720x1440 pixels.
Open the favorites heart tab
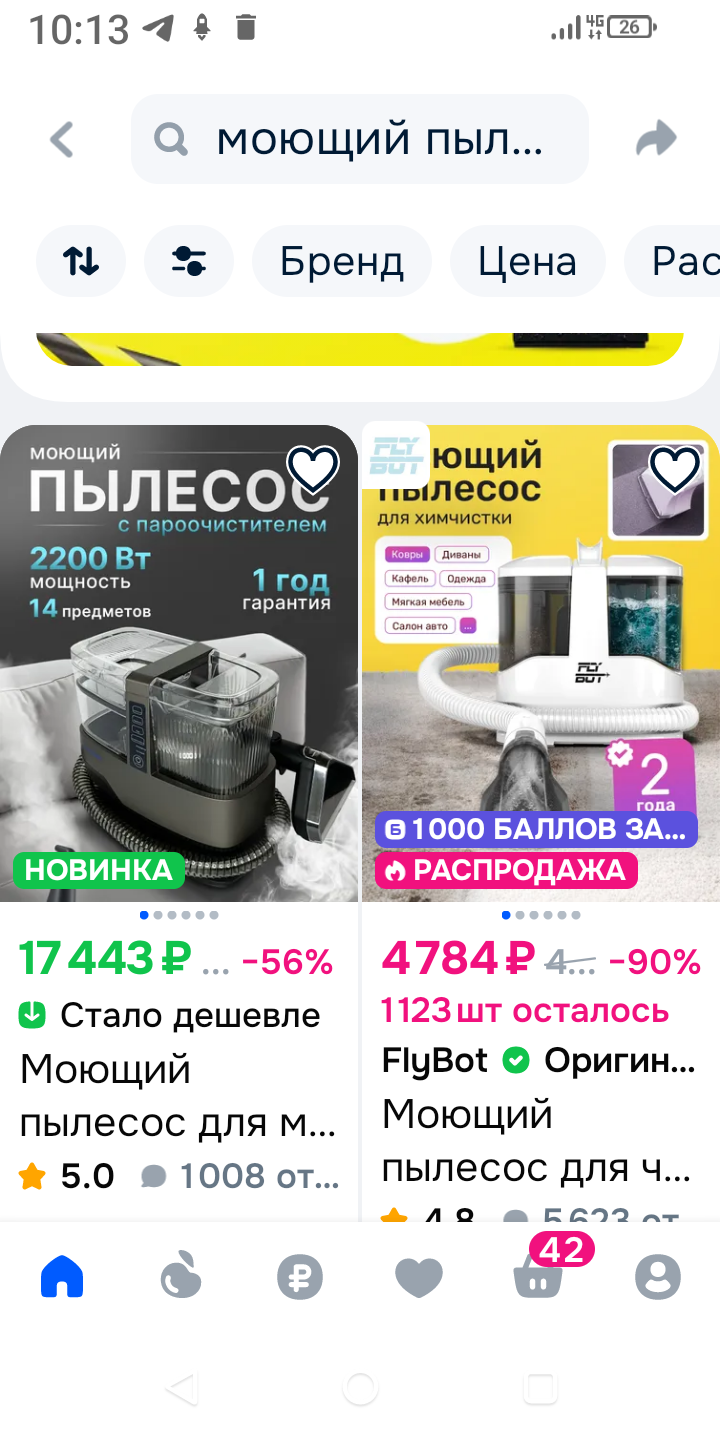(x=419, y=1277)
